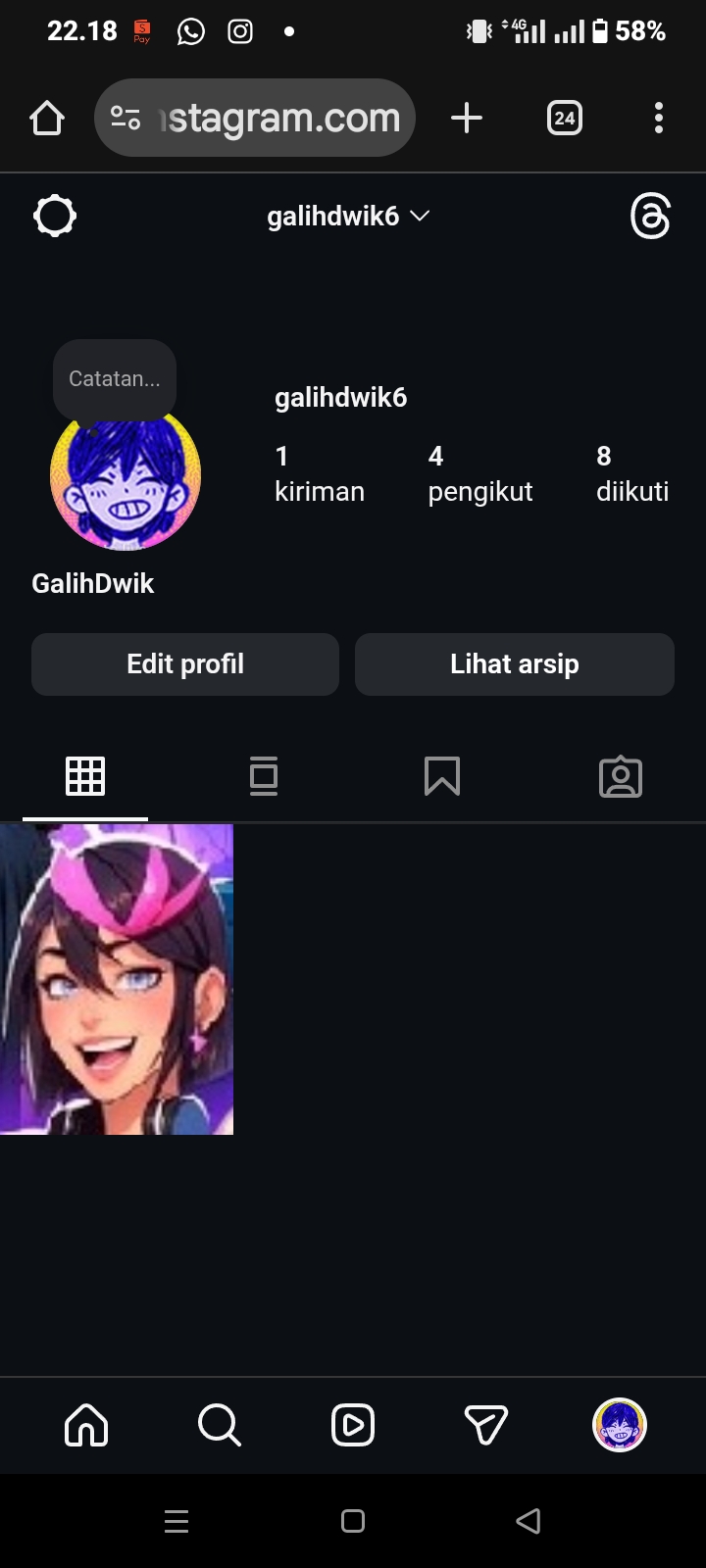Open the profile picture avatar
706x1568 pixels.
point(126,477)
